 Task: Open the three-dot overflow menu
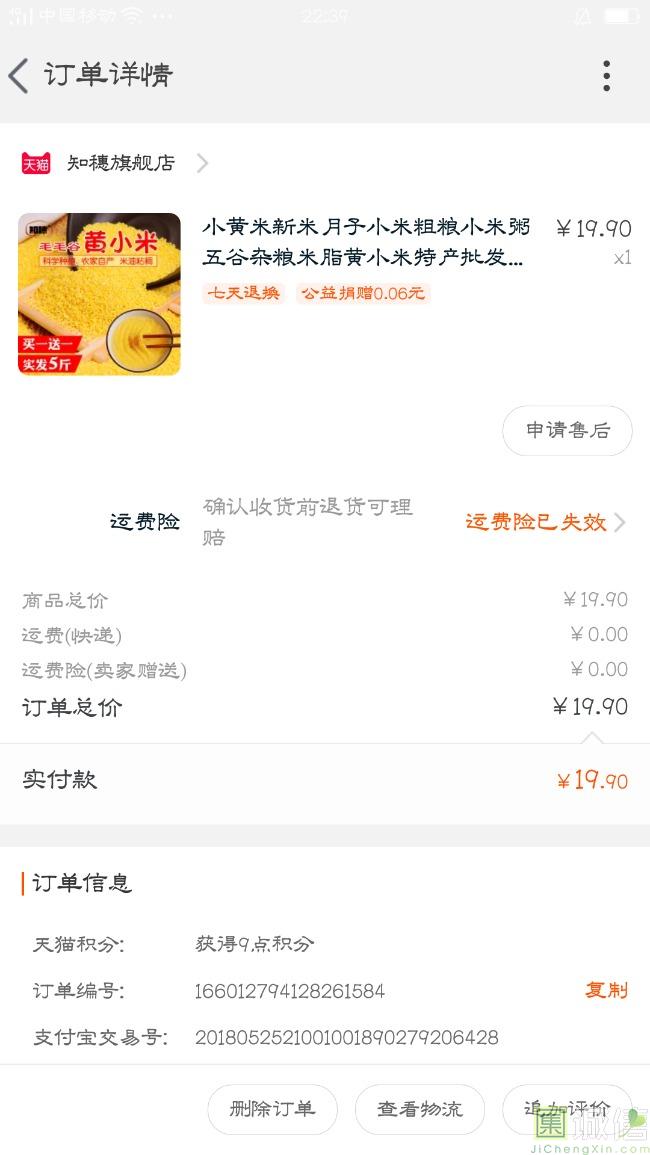[606, 76]
